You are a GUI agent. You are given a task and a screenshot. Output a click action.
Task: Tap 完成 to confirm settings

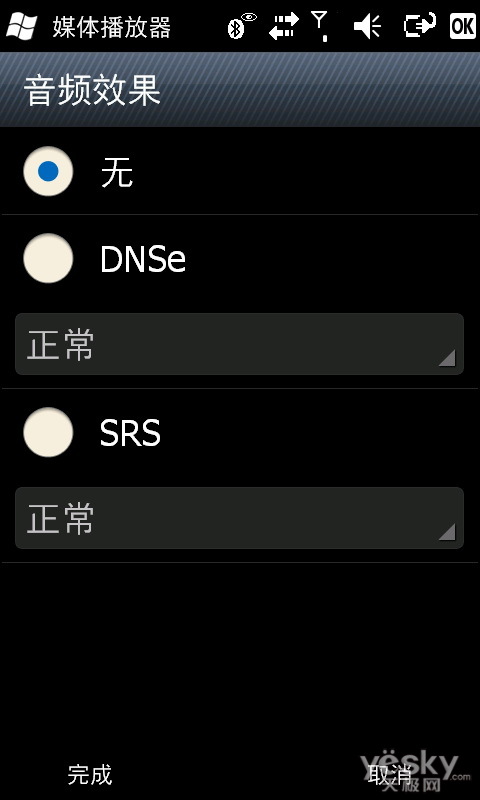90,774
